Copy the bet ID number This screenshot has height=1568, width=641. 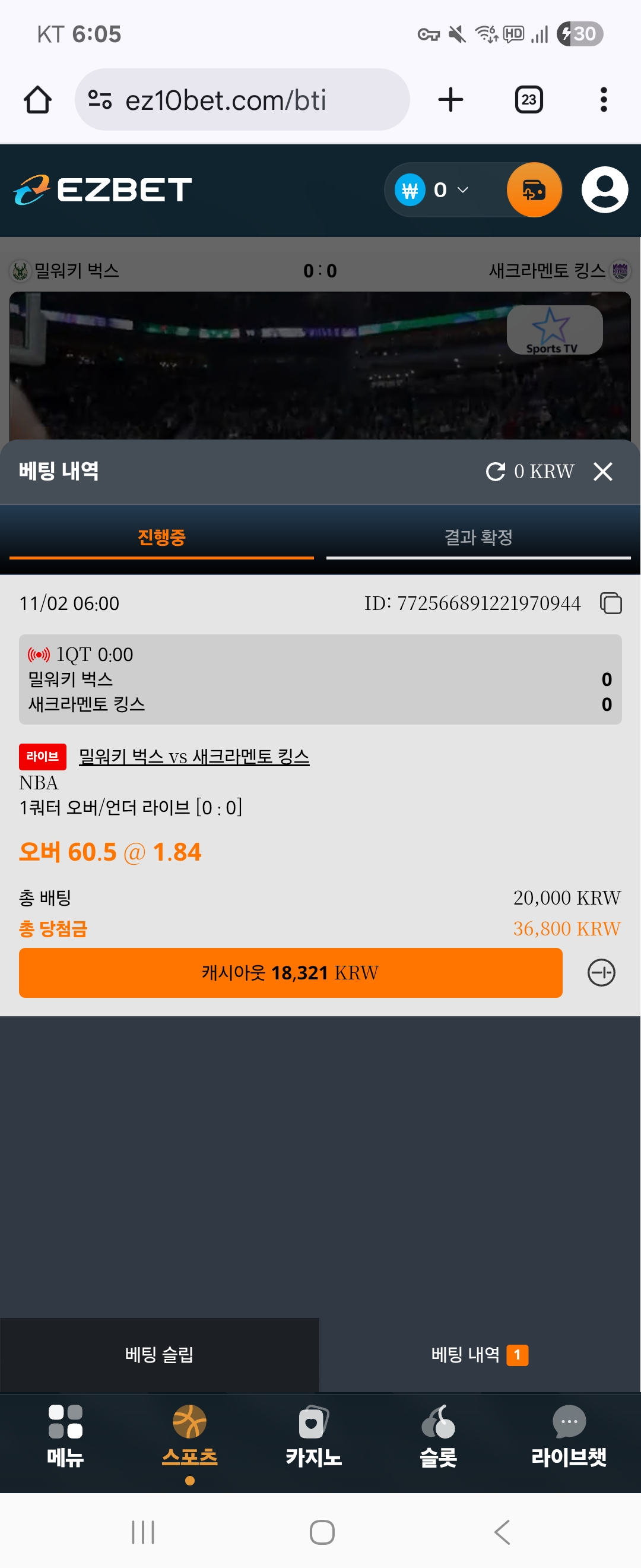point(611,603)
